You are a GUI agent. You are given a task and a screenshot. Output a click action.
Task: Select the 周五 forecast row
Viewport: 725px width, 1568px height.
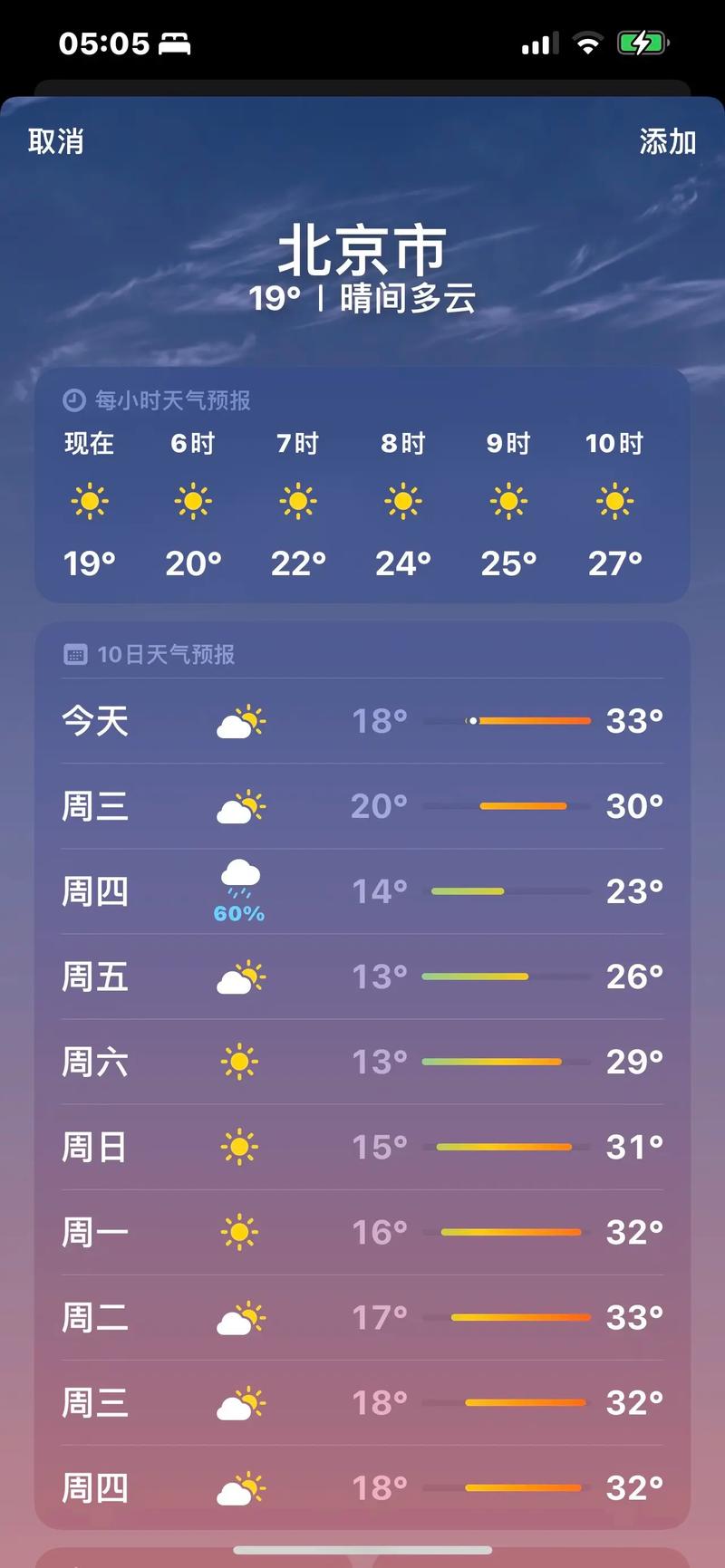(x=362, y=976)
